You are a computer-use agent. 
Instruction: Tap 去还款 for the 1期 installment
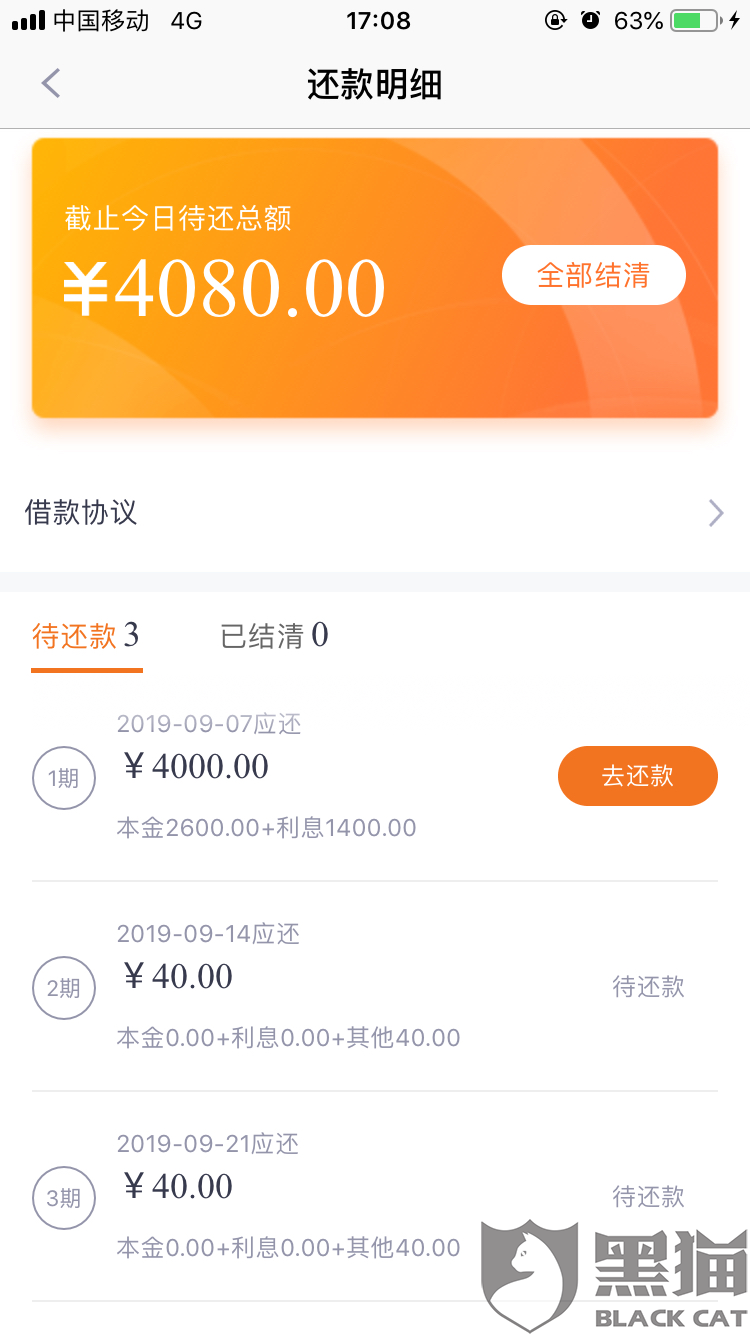pyautogui.click(x=637, y=776)
